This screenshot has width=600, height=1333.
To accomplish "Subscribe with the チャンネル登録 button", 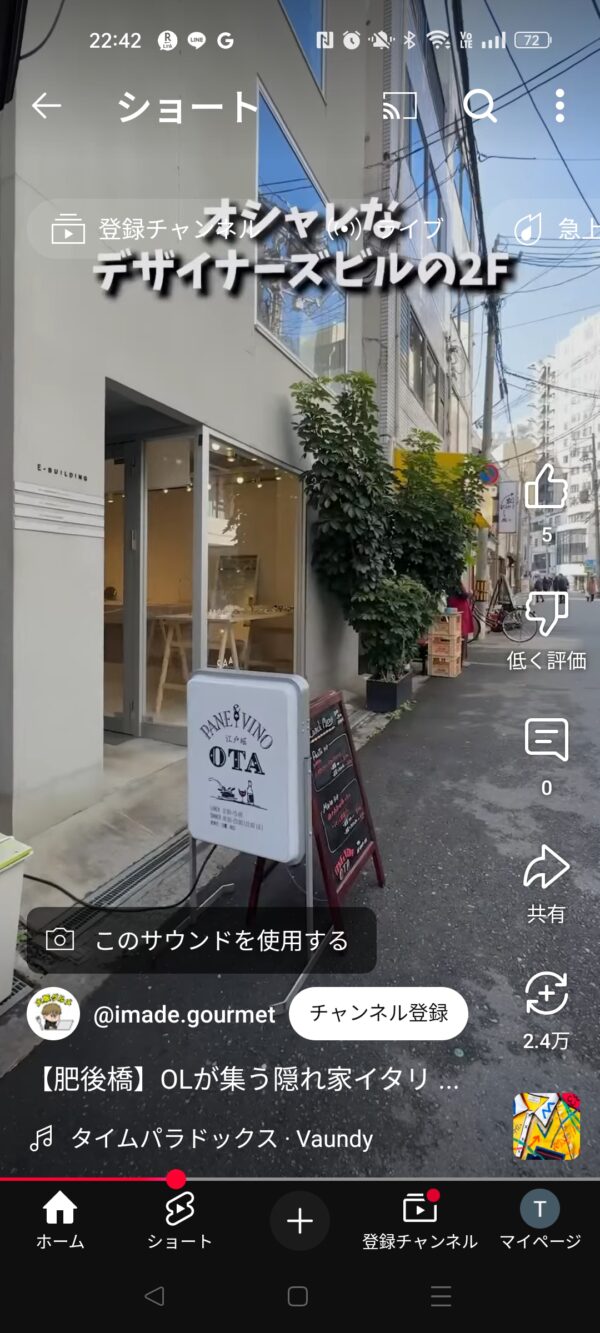I will point(378,1013).
